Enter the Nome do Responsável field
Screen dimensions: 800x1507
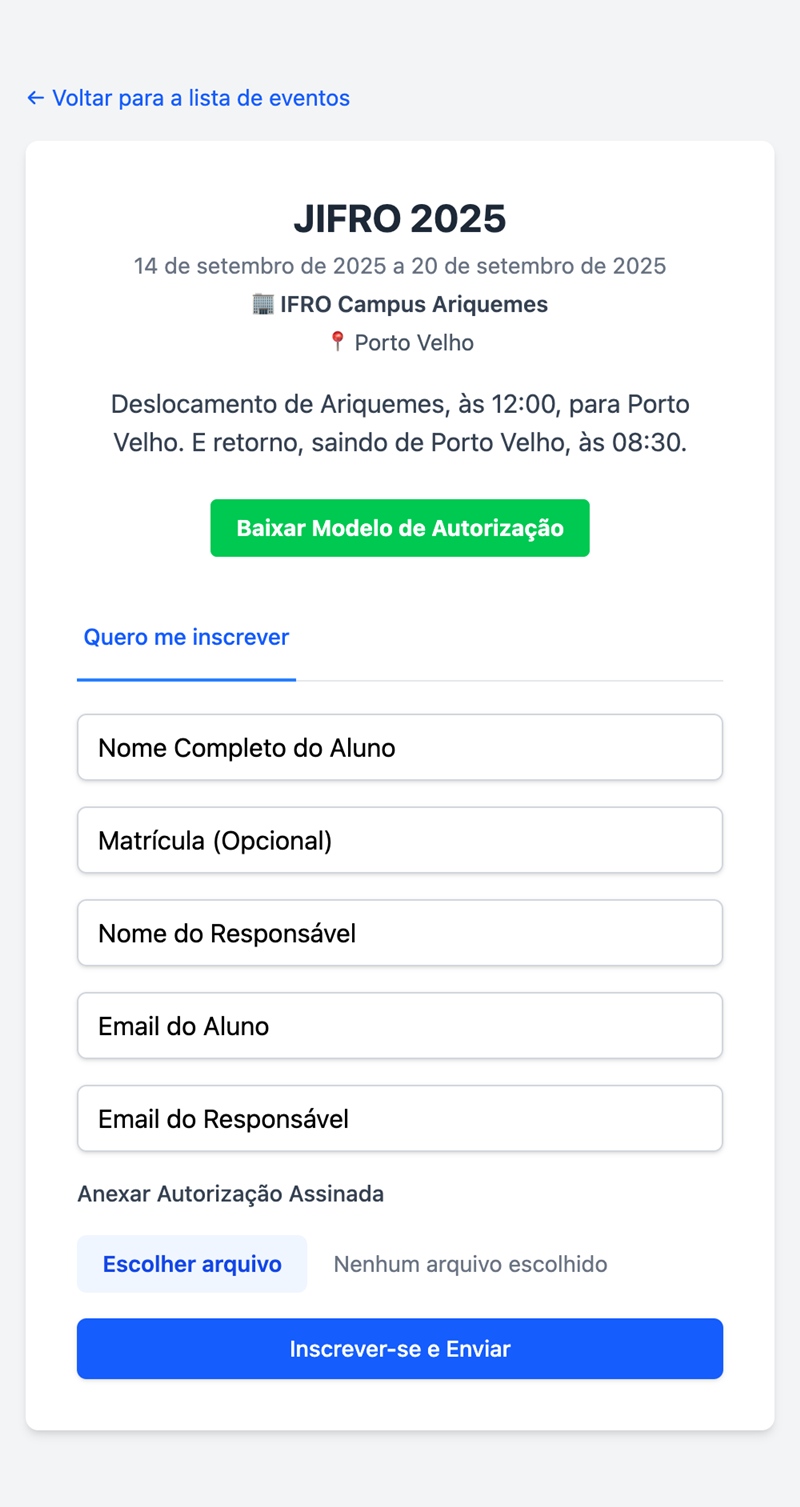400,933
